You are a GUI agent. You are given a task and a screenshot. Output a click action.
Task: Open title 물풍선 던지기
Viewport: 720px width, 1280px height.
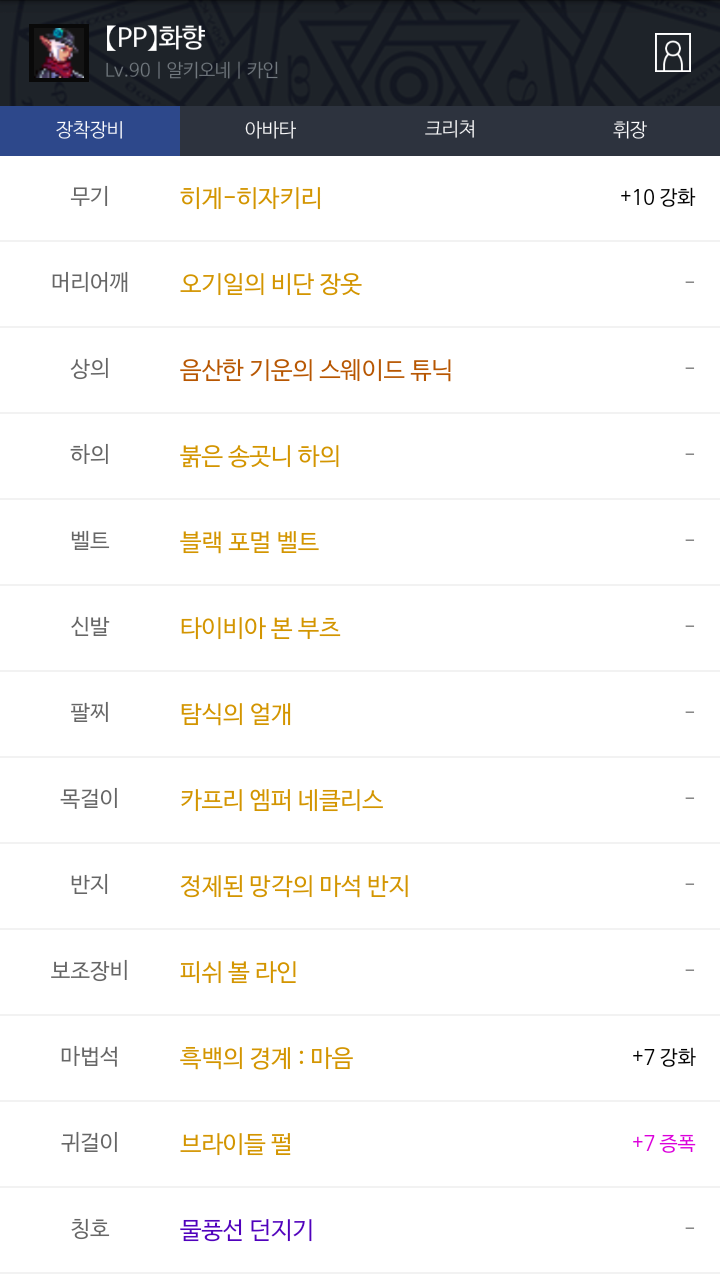(247, 1230)
